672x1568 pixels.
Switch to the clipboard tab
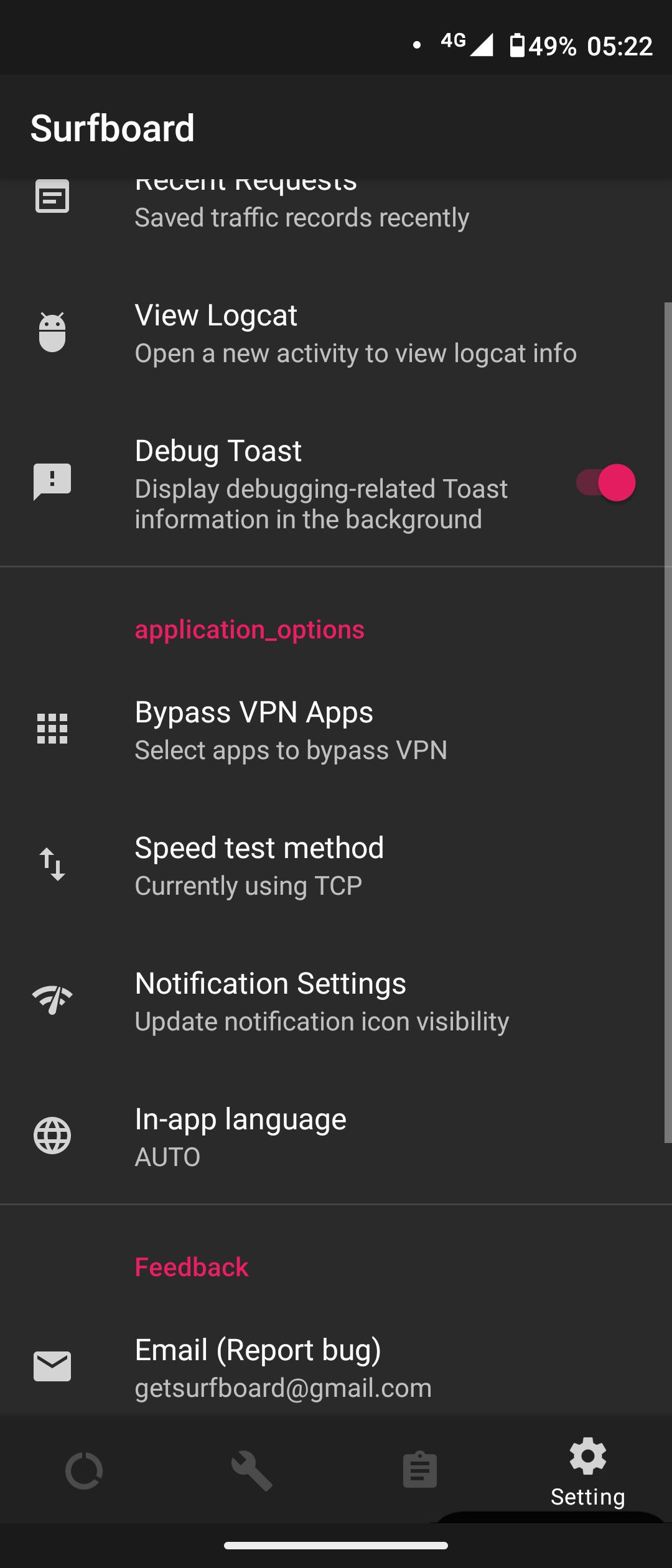click(420, 1471)
